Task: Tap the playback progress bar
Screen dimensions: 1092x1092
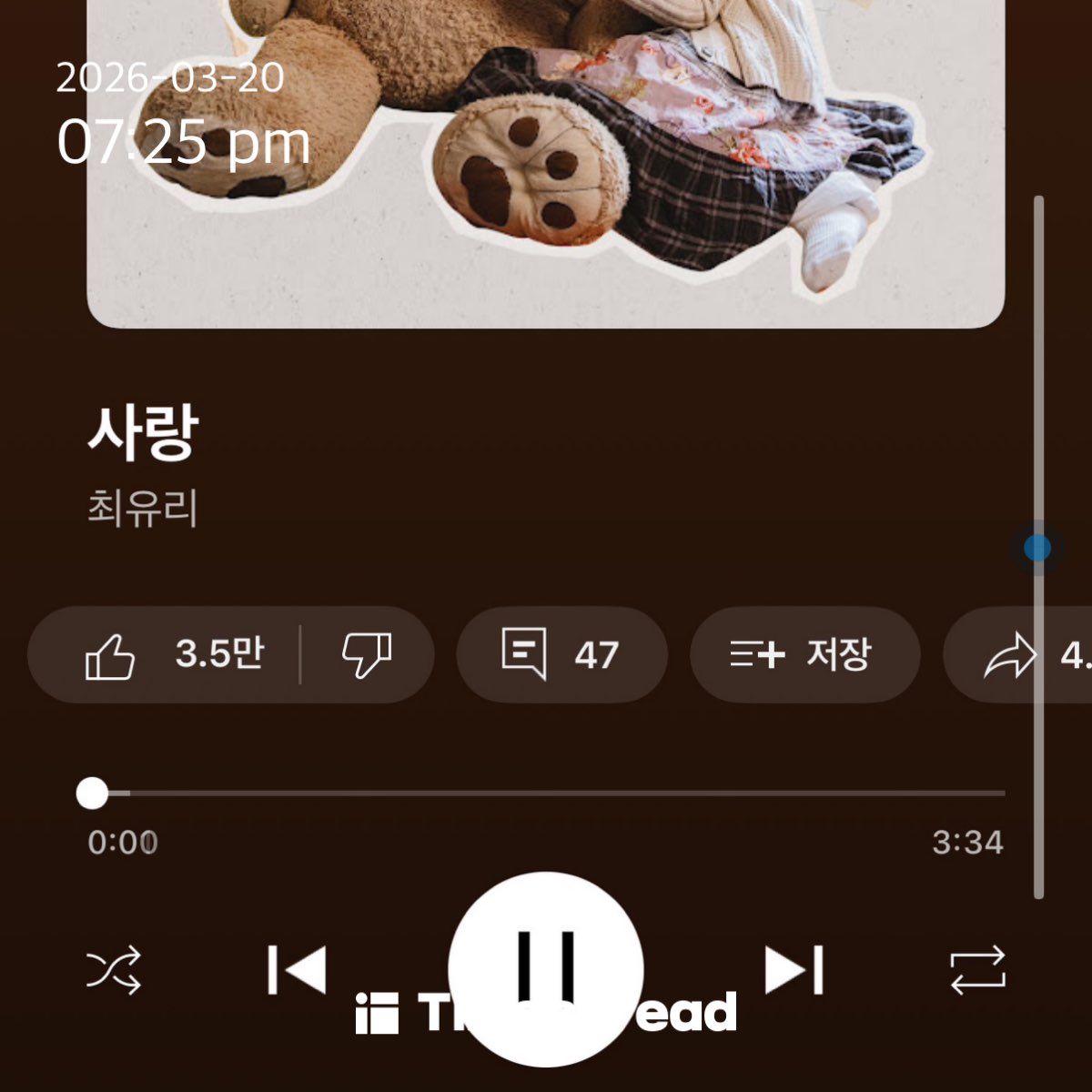Action: 546,794
